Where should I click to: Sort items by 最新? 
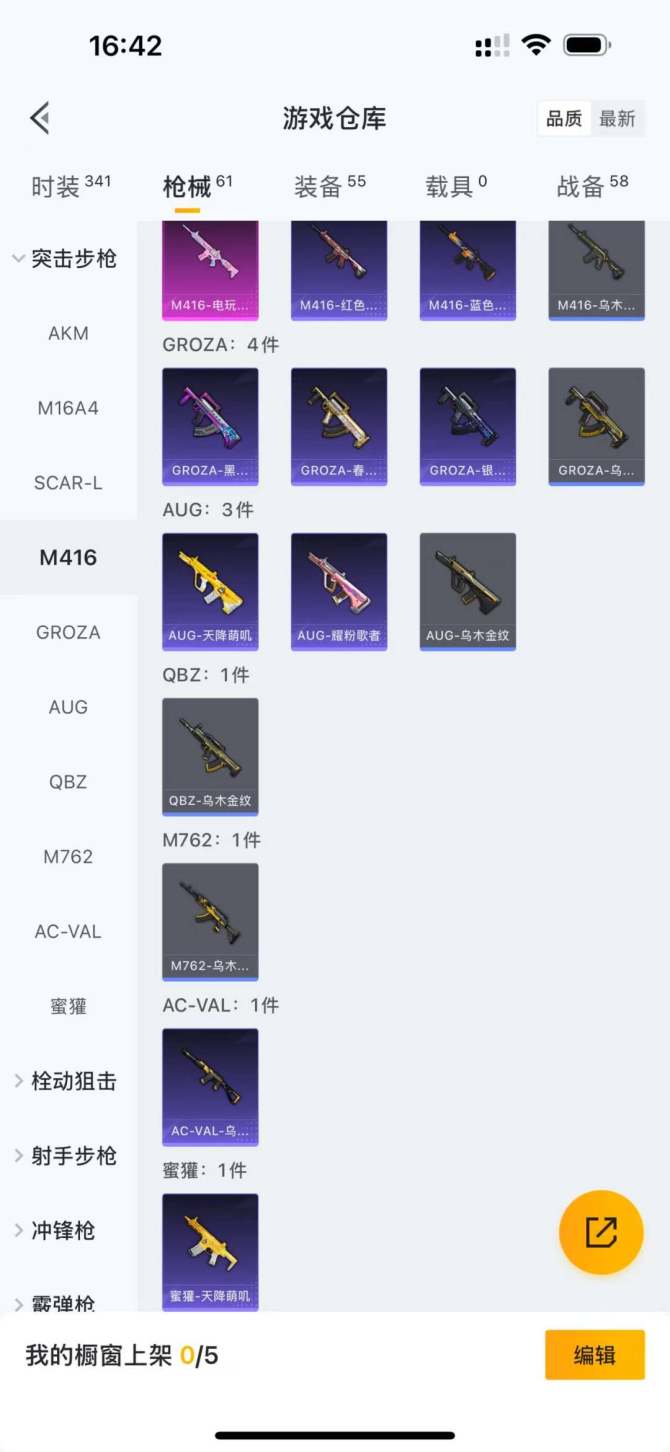(617, 119)
